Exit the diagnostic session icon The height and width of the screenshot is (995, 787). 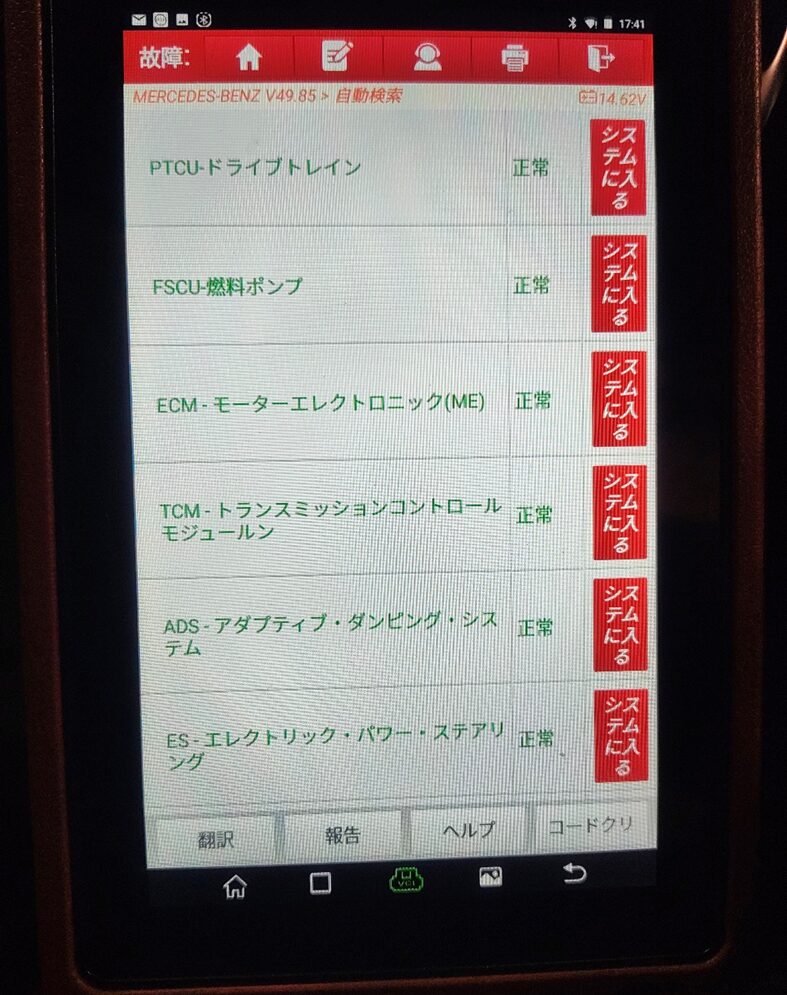(x=600, y=59)
